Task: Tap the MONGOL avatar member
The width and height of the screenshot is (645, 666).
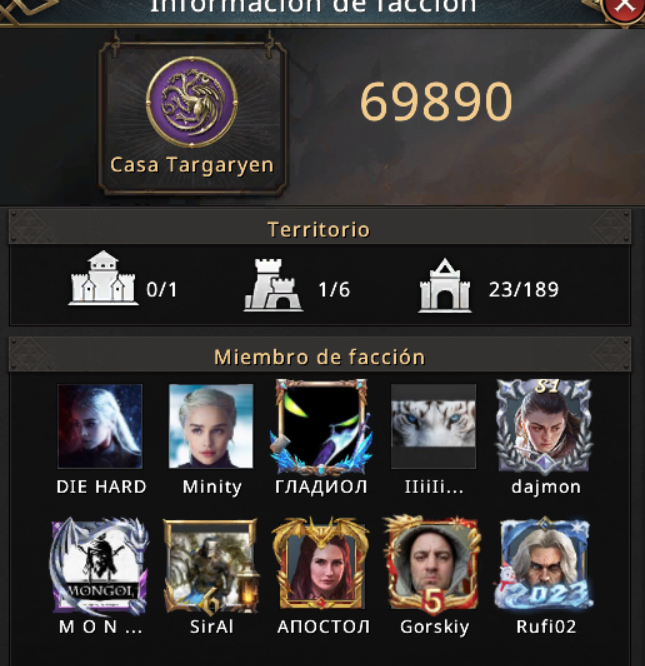Action: coord(100,566)
